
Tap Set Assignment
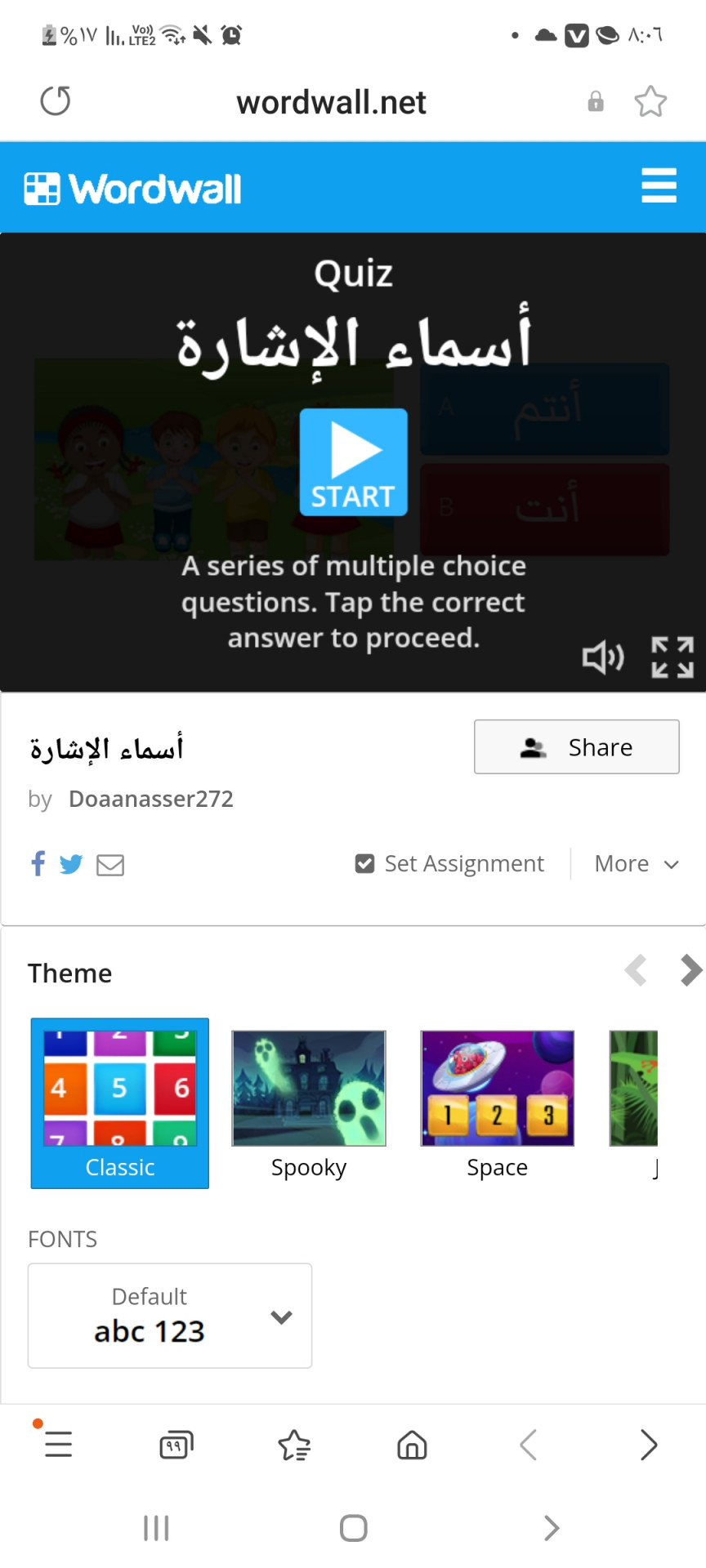[x=449, y=864]
